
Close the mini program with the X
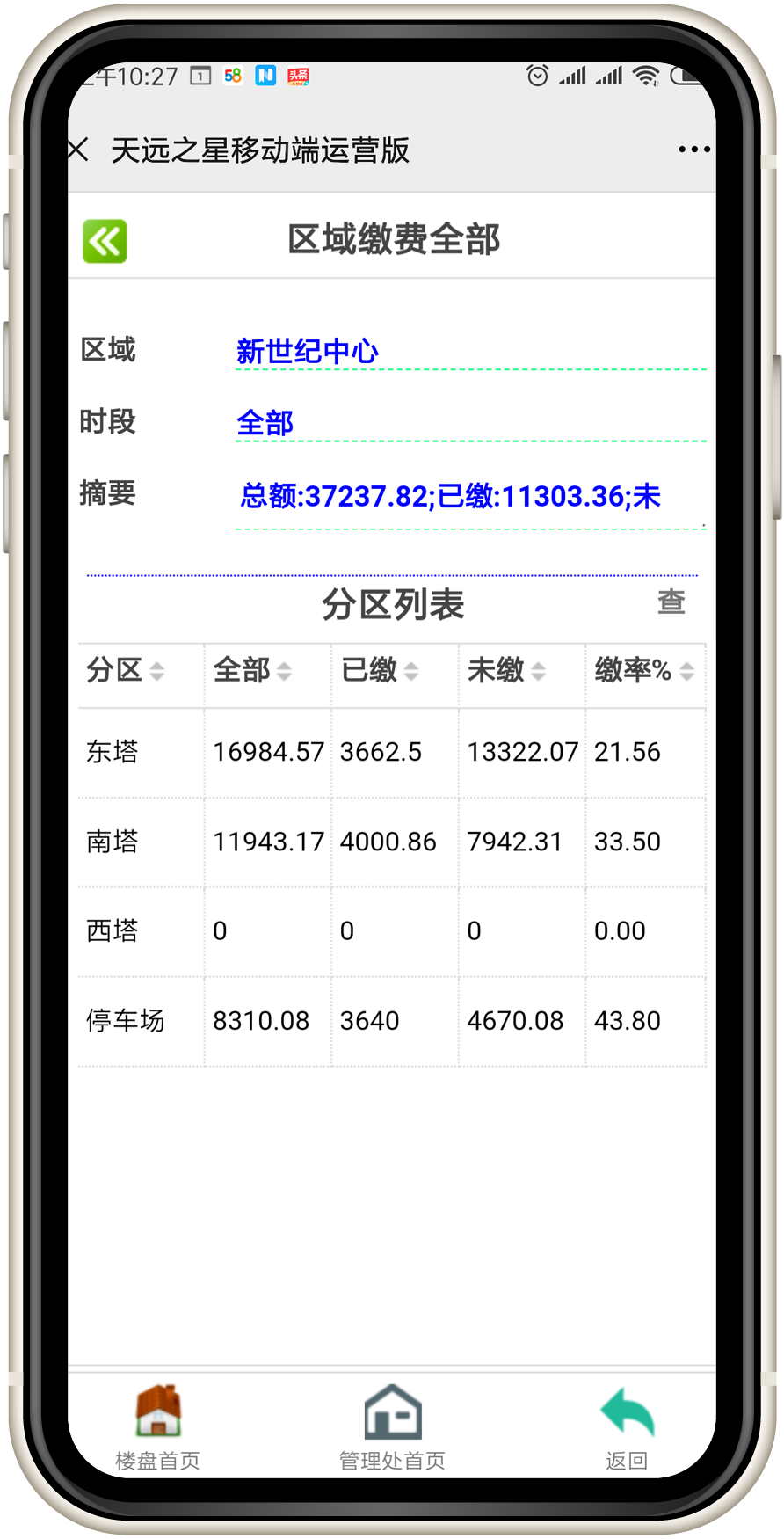point(77,150)
